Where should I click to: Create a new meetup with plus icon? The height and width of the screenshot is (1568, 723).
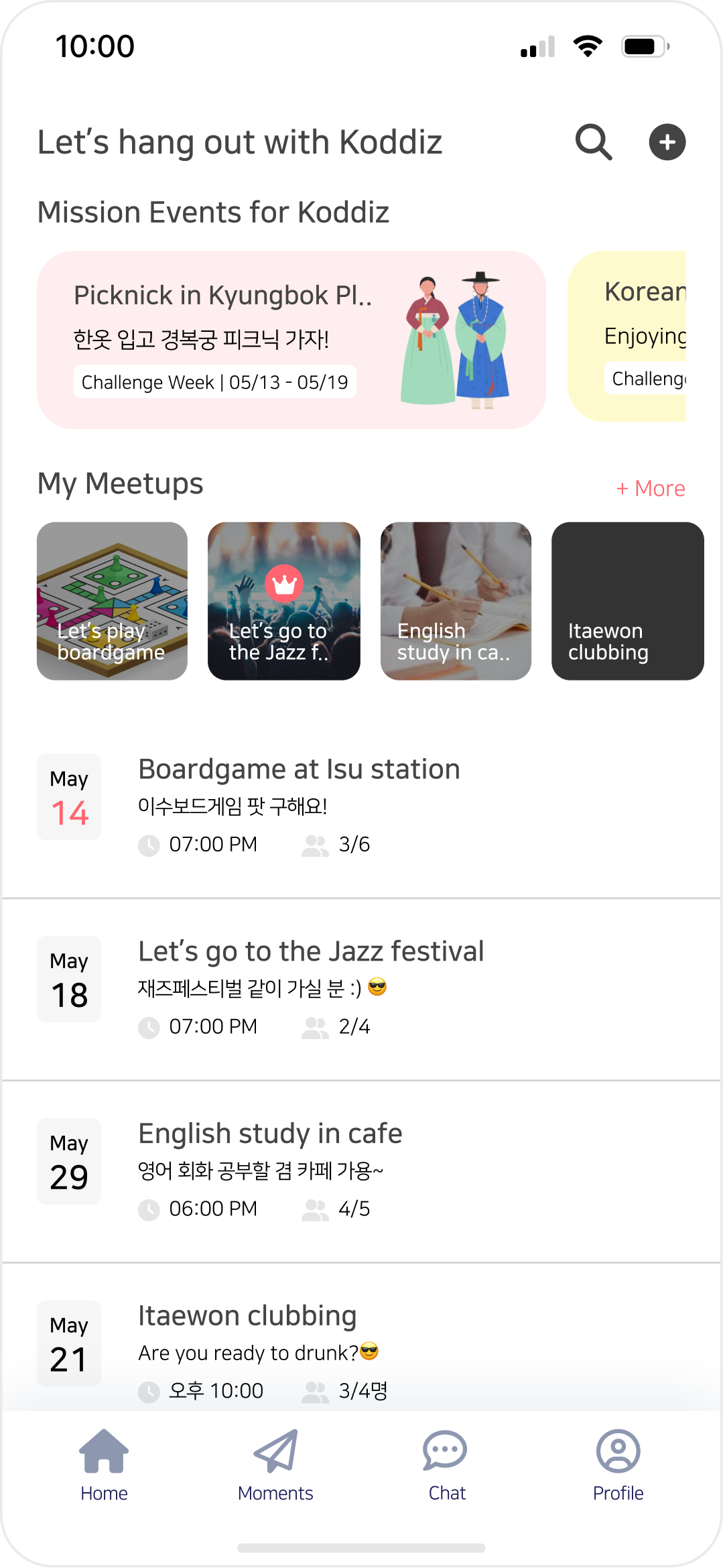tap(667, 142)
